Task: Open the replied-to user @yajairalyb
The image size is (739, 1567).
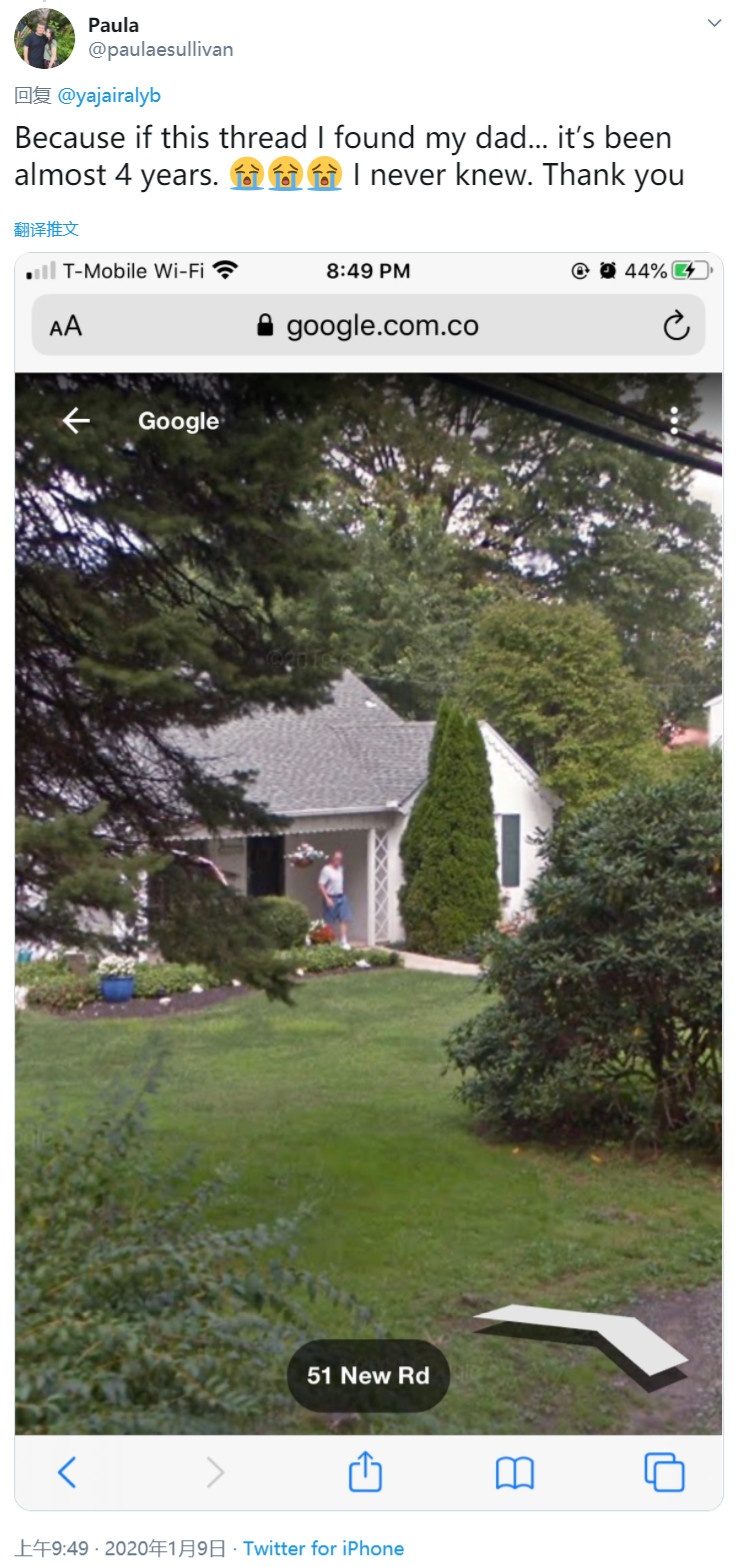Action: pos(109,96)
